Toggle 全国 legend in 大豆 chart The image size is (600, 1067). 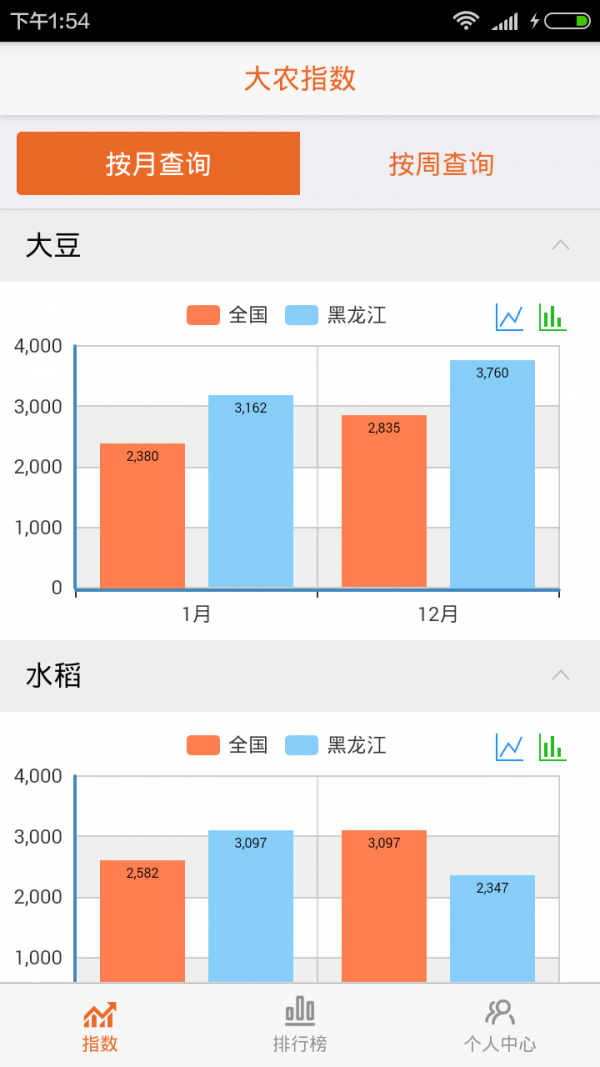click(x=227, y=315)
